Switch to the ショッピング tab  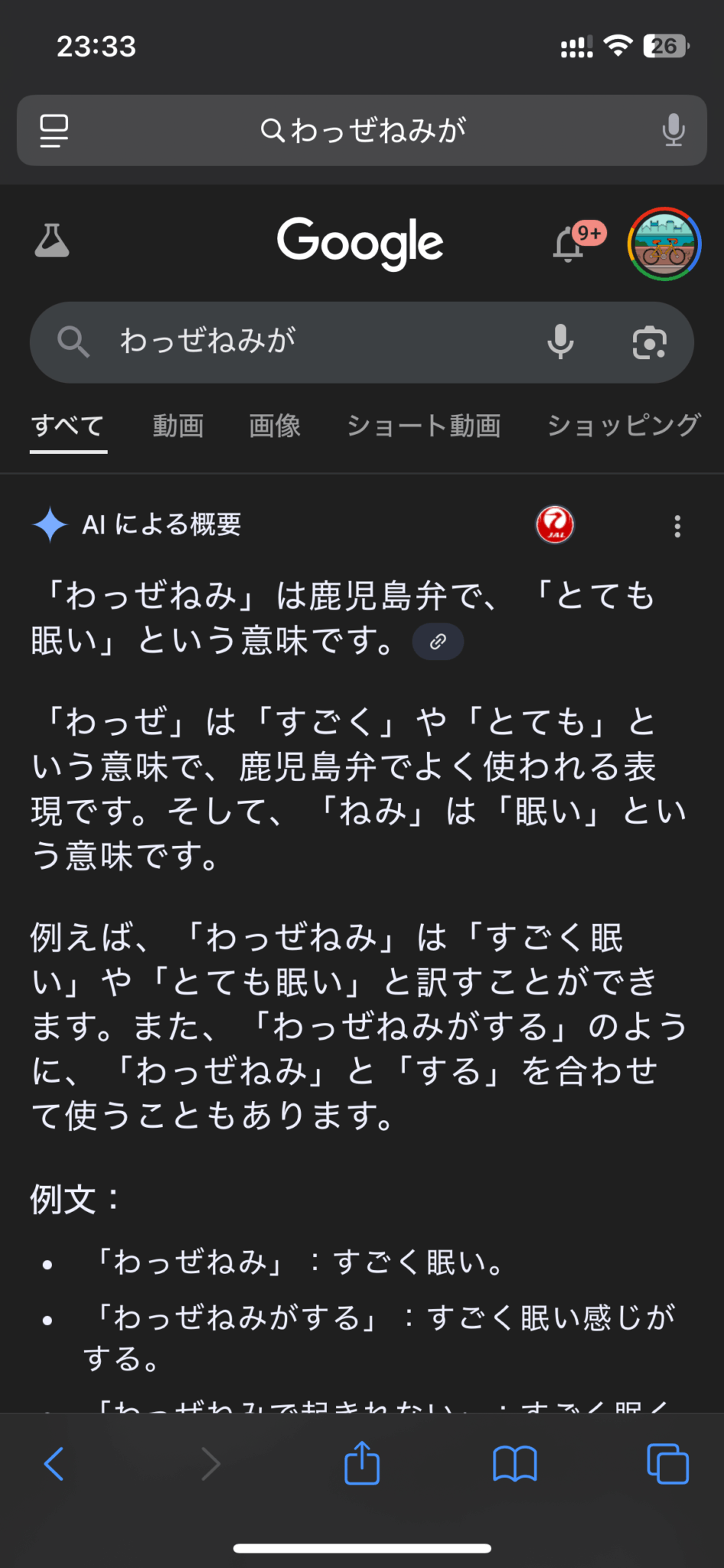(x=624, y=426)
